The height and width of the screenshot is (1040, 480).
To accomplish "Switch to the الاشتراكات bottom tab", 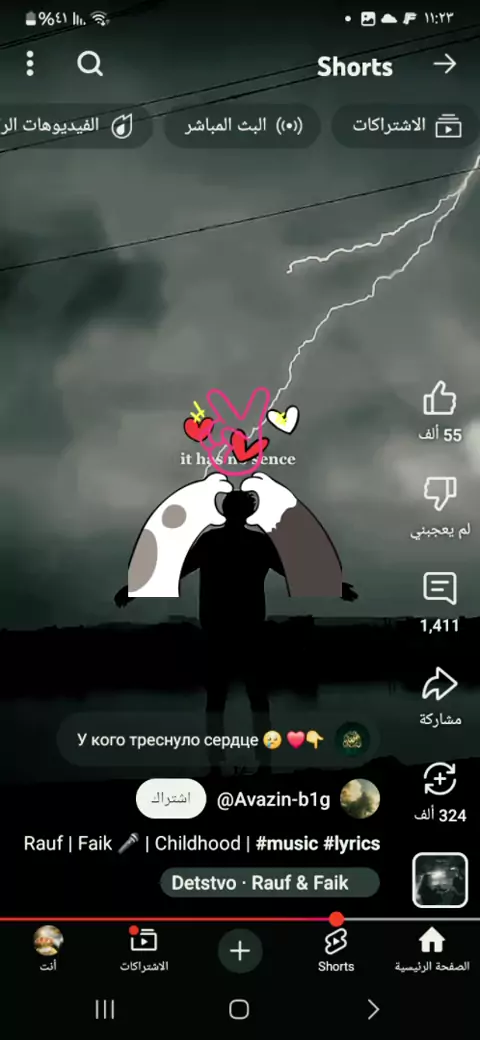I will click(144, 950).
